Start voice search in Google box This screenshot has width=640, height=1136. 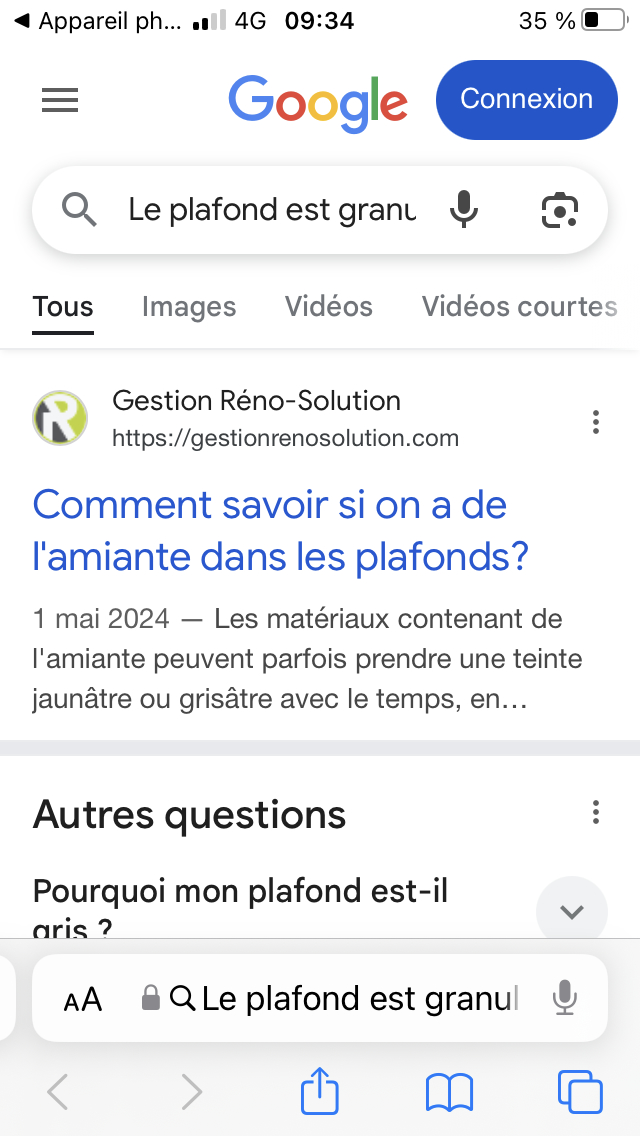(x=464, y=210)
